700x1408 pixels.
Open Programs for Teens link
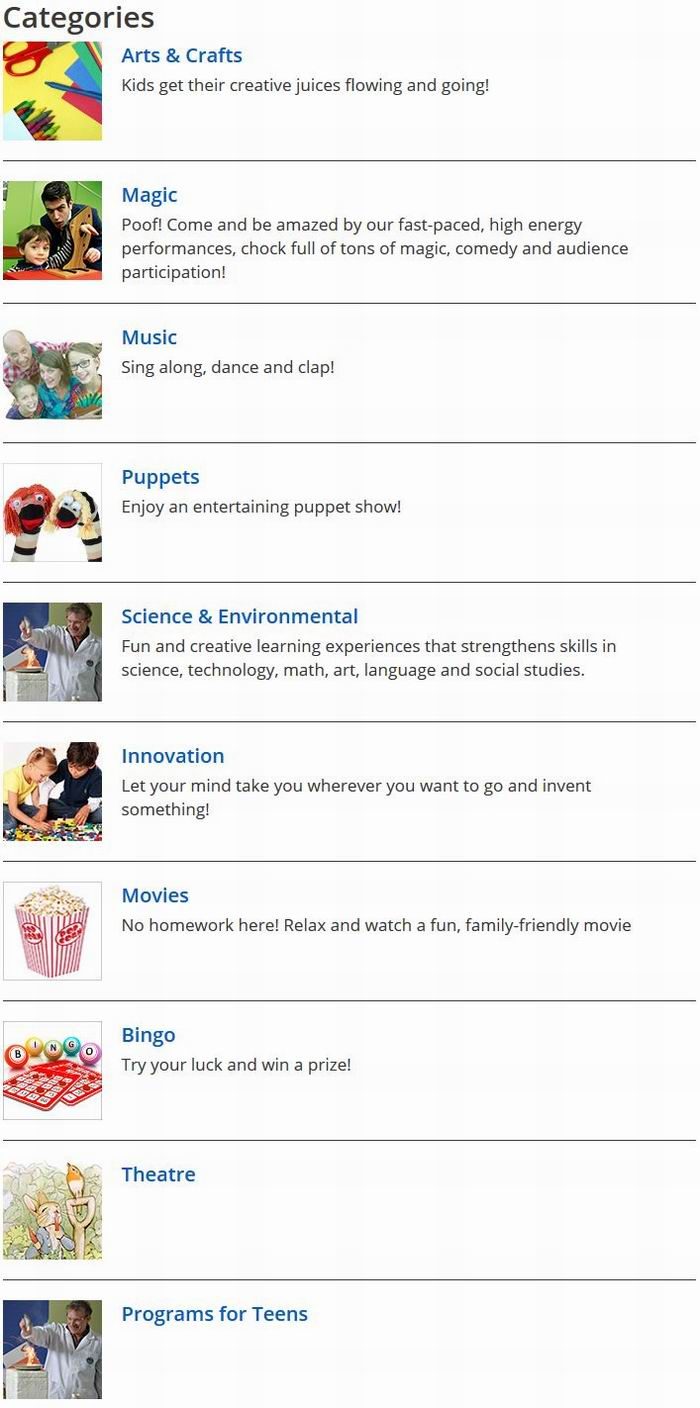coord(214,1315)
